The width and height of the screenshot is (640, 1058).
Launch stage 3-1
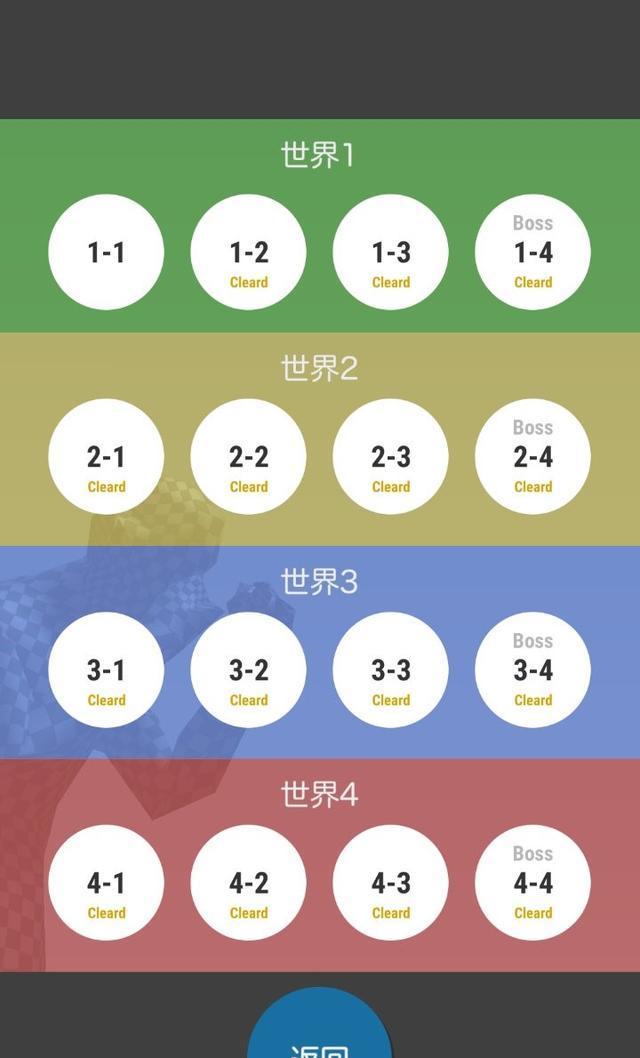[106, 670]
